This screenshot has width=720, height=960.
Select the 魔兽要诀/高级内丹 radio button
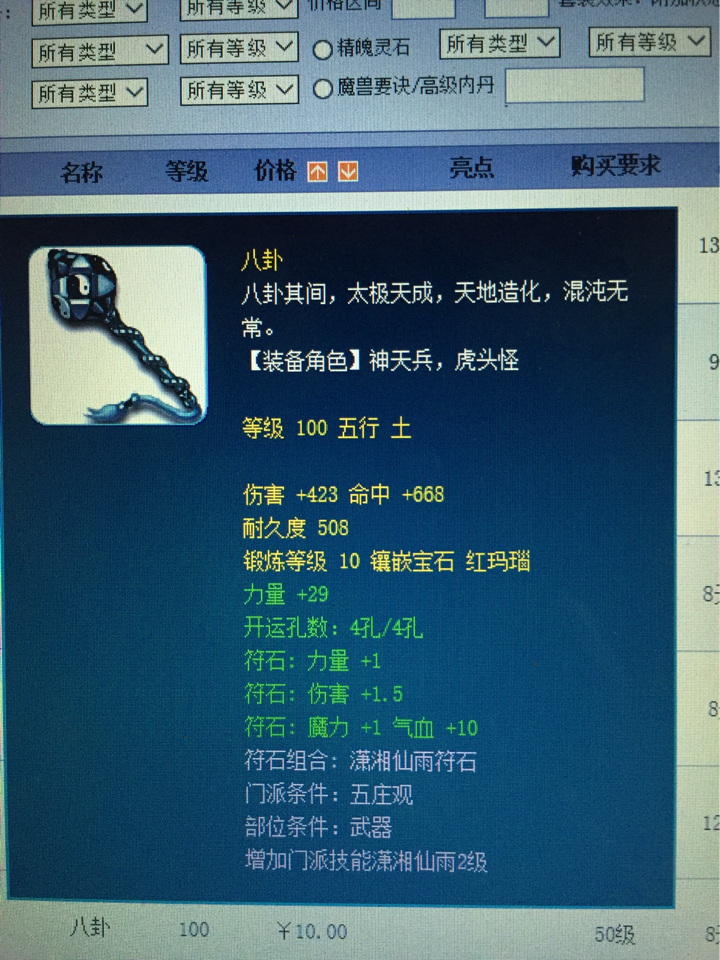pos(324,89)
